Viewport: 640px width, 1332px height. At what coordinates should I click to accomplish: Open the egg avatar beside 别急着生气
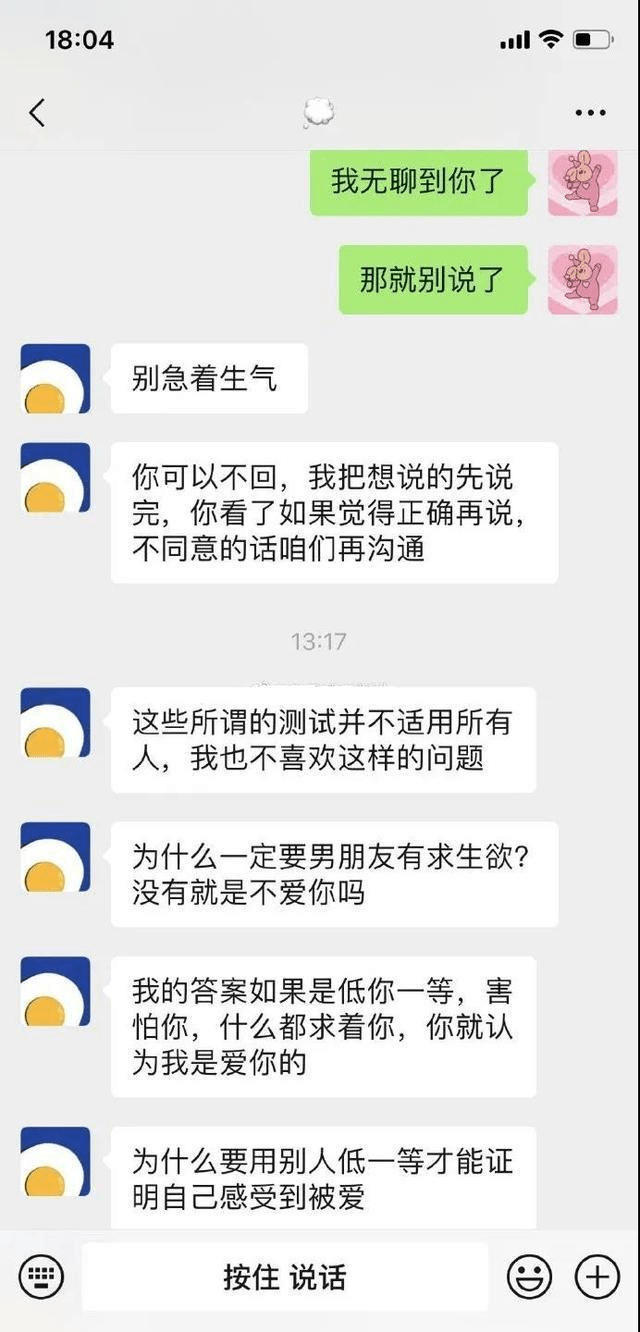pyautogui.click(x=55, y=379)
